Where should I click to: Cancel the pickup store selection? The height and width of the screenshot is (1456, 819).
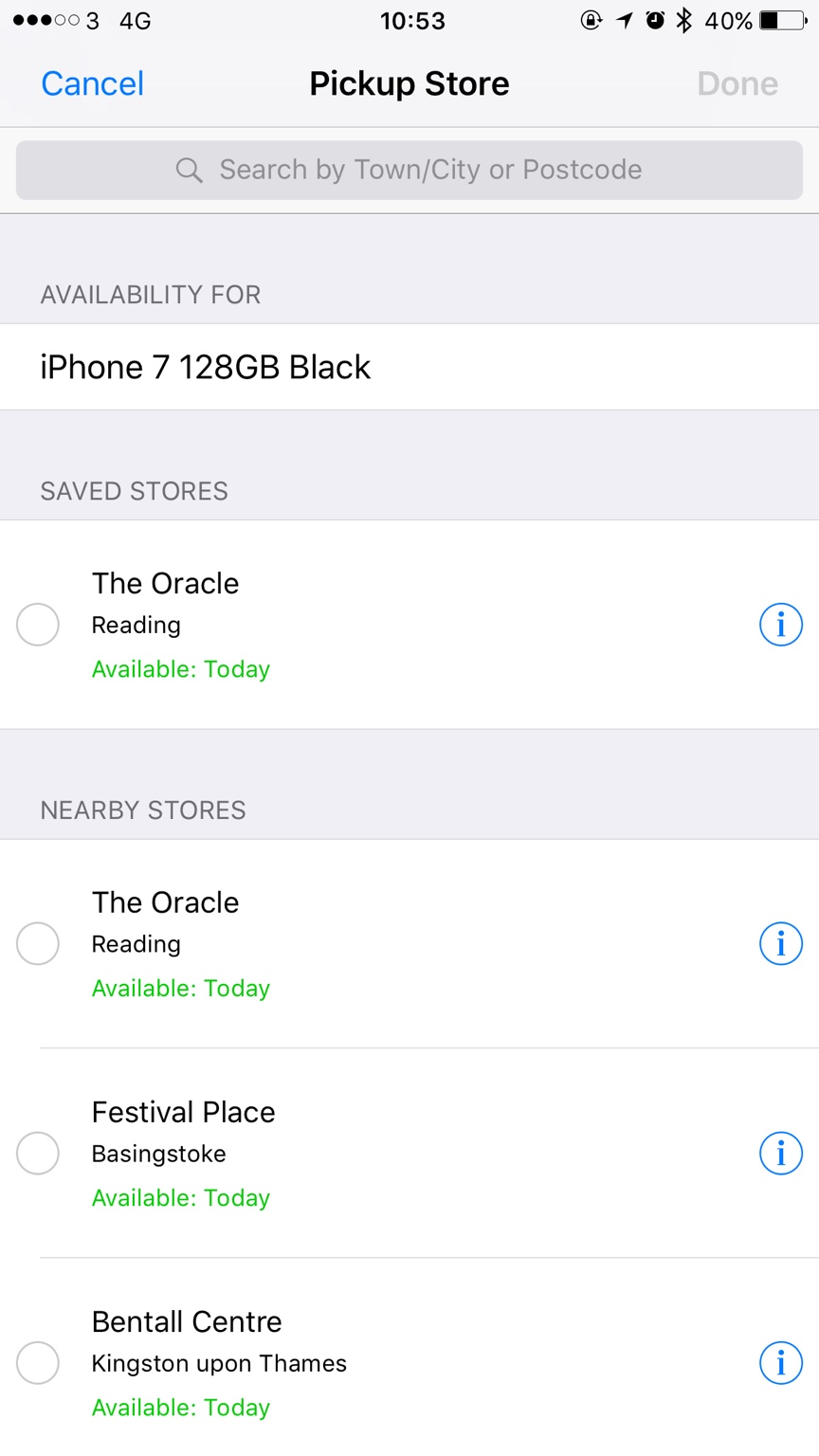pos(92,83)
